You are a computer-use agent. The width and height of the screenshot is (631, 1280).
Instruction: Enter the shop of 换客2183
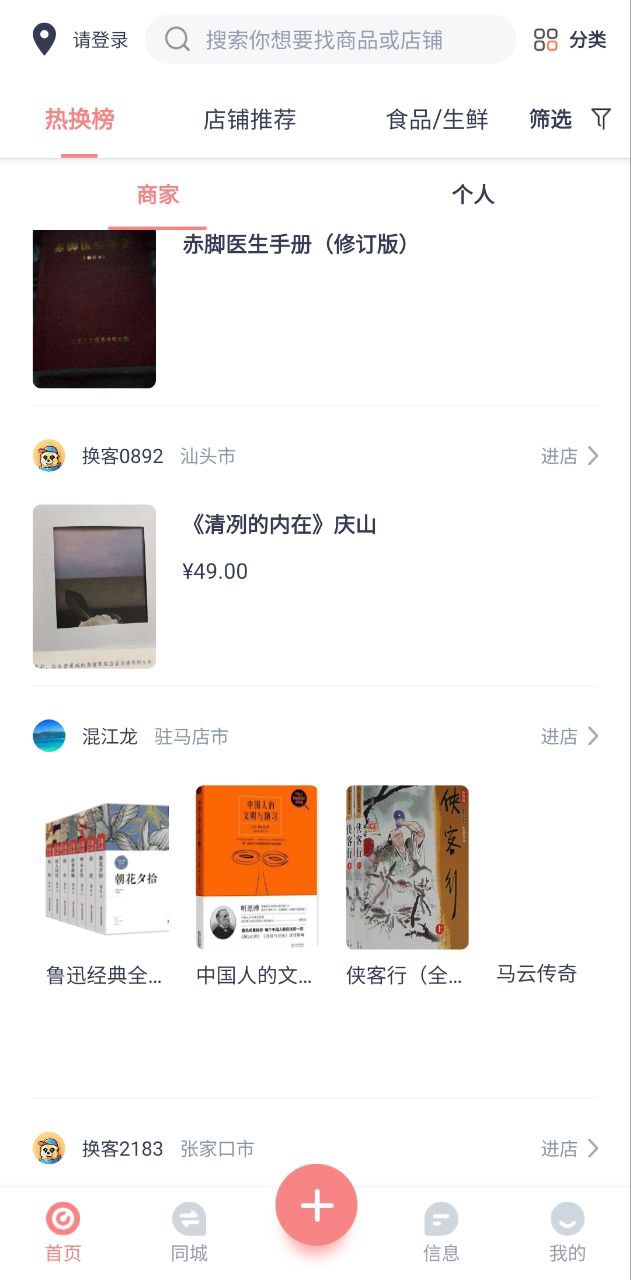click(x=570, y=1148)
